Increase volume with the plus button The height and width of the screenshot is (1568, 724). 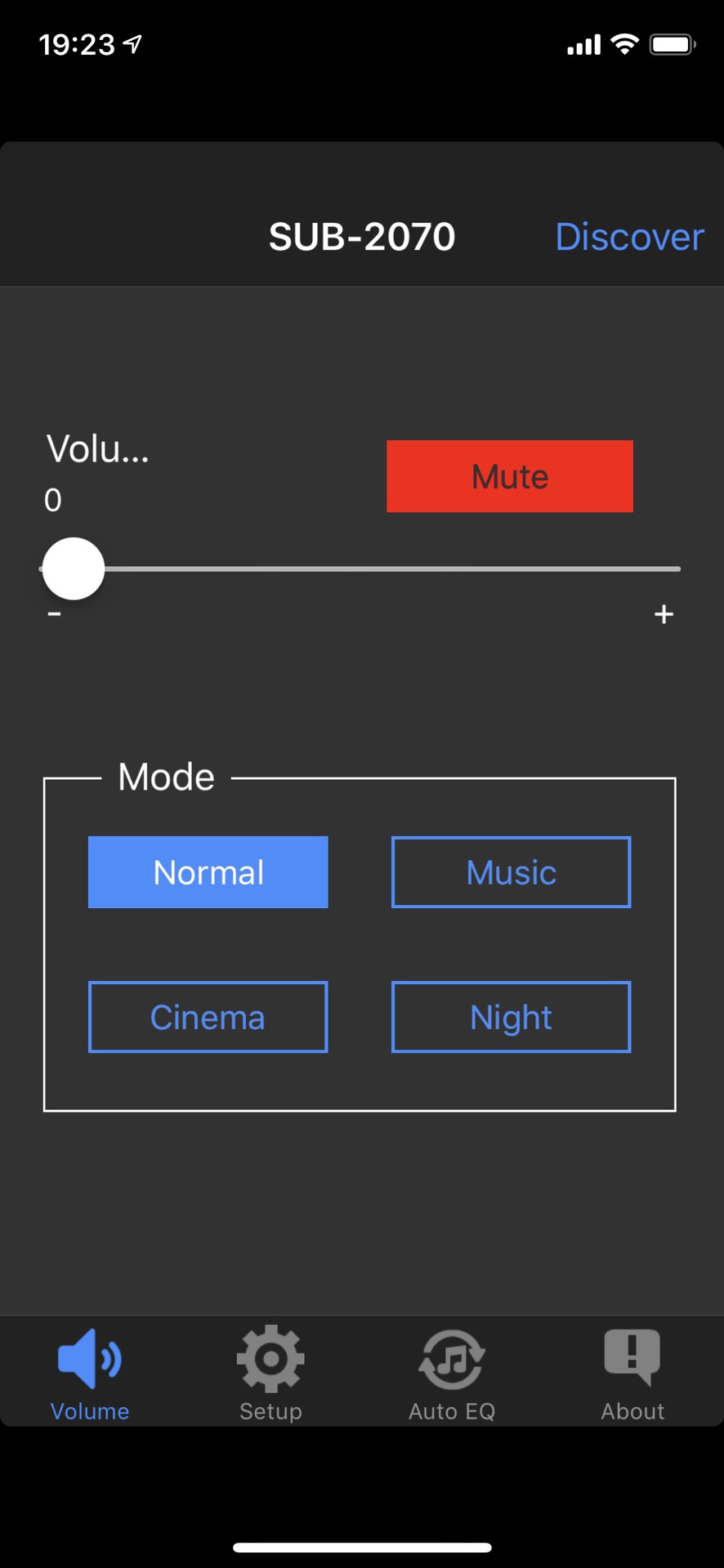664,614
